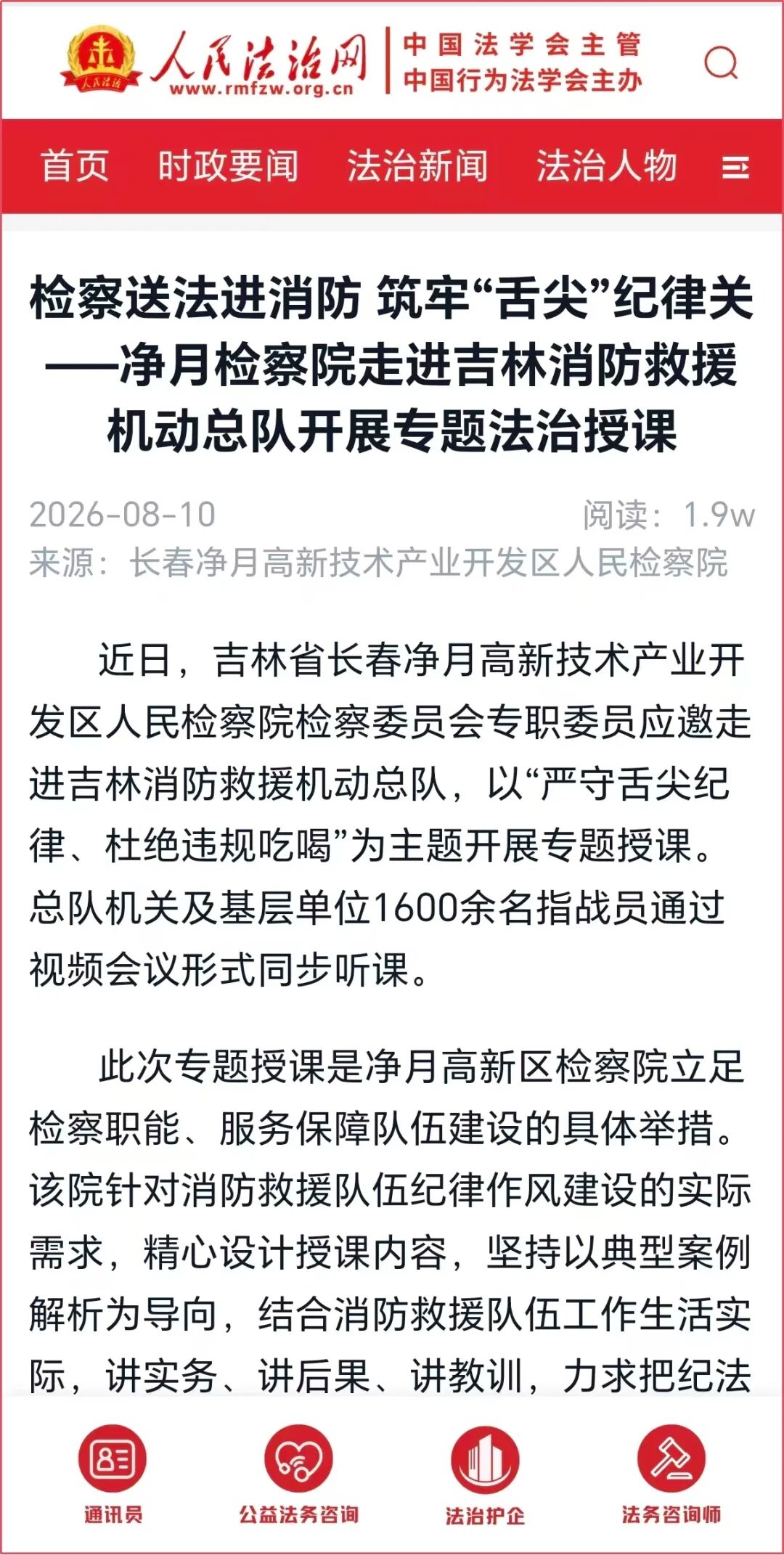The width and height of the screenshot is (784, 1555).
Task: Open the search magnifier icon
Action: (721, 62)
